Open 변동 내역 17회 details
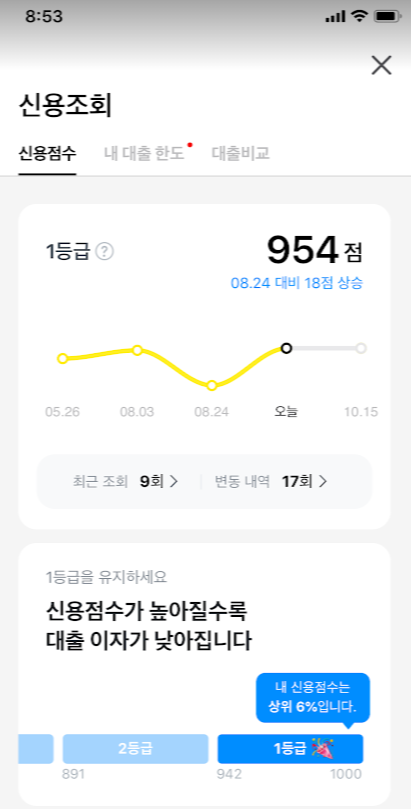Viewport: 411px width, 809px height. click(x=271, y=481)
